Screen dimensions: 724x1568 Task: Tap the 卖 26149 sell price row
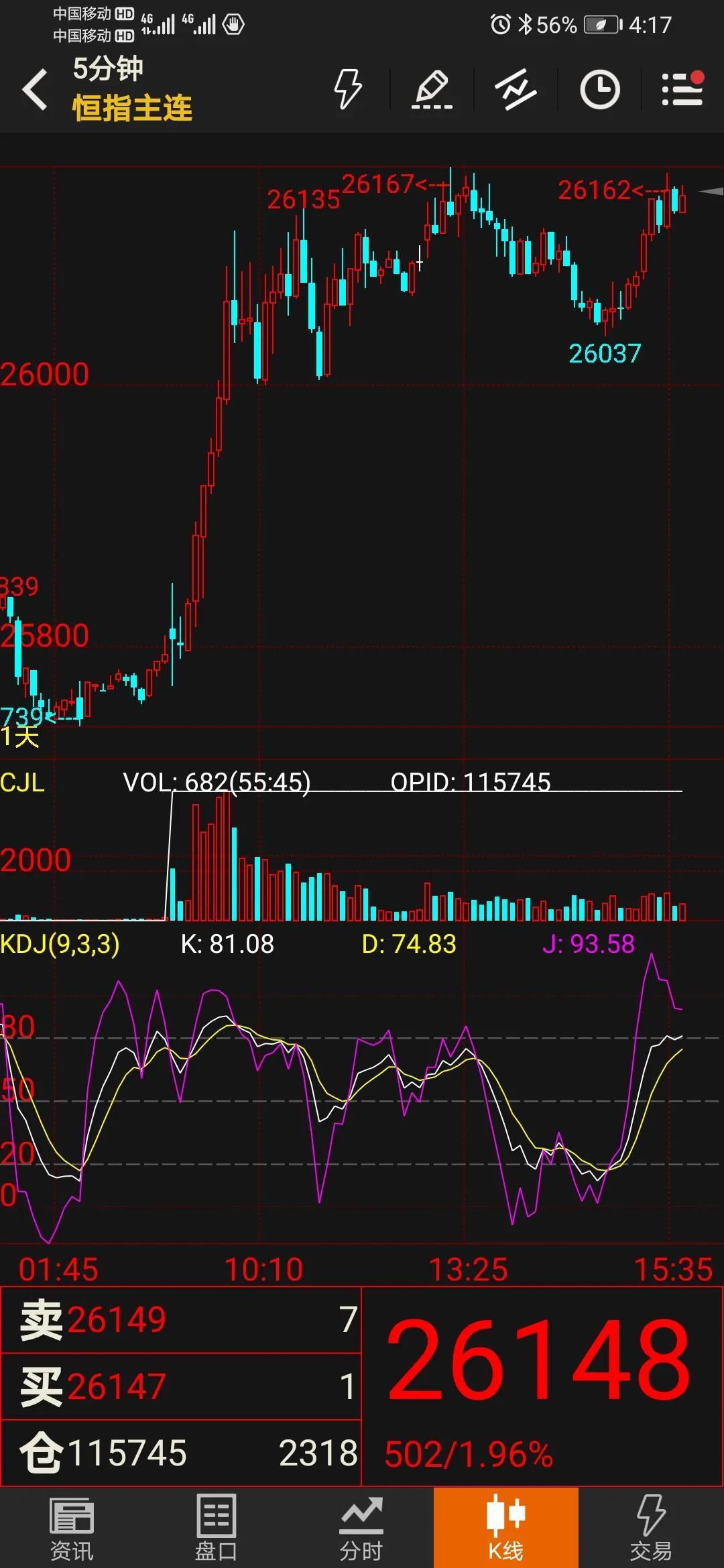(181, 1319)
